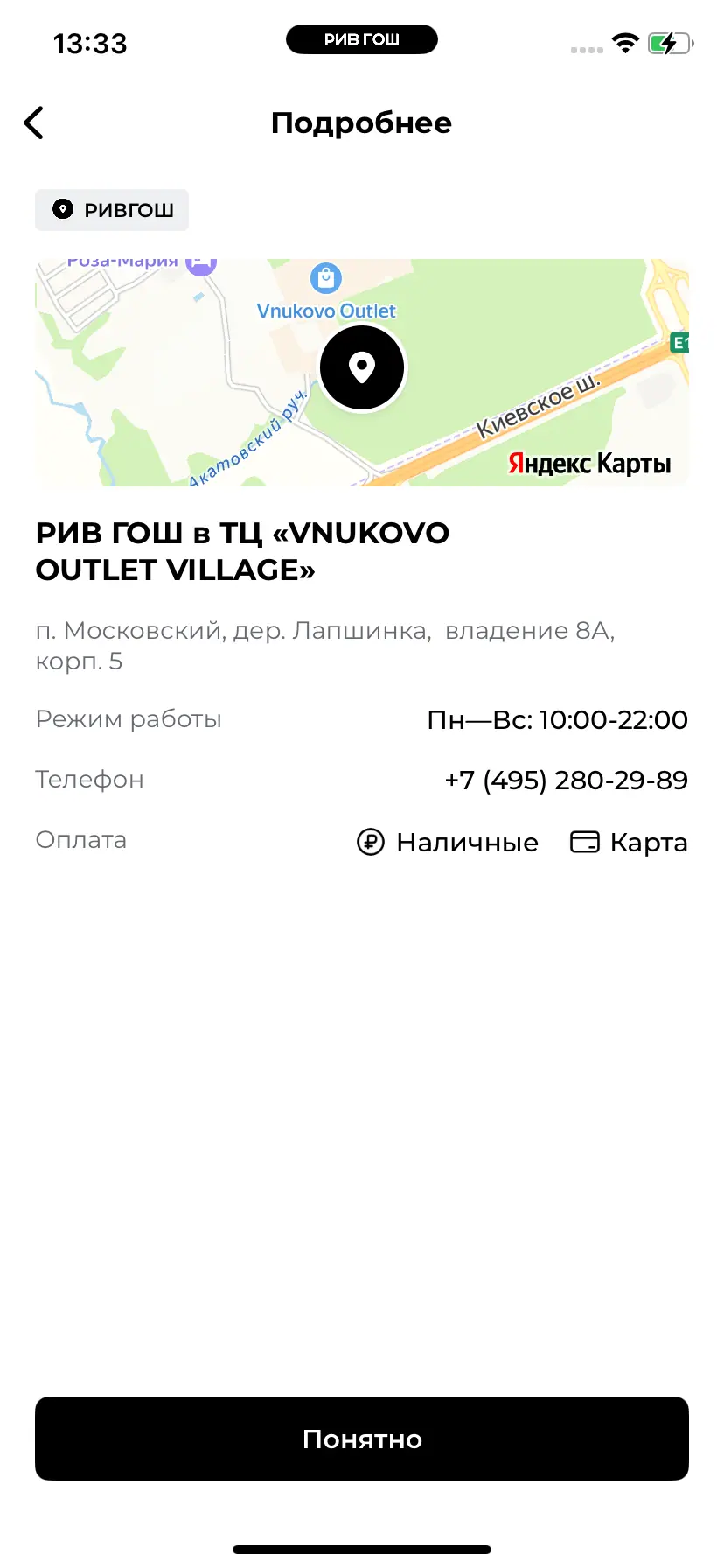Tap the РИВГОШ location chip
The height and width of the screenshot is (1568, 724).
[x=112, y=210]
